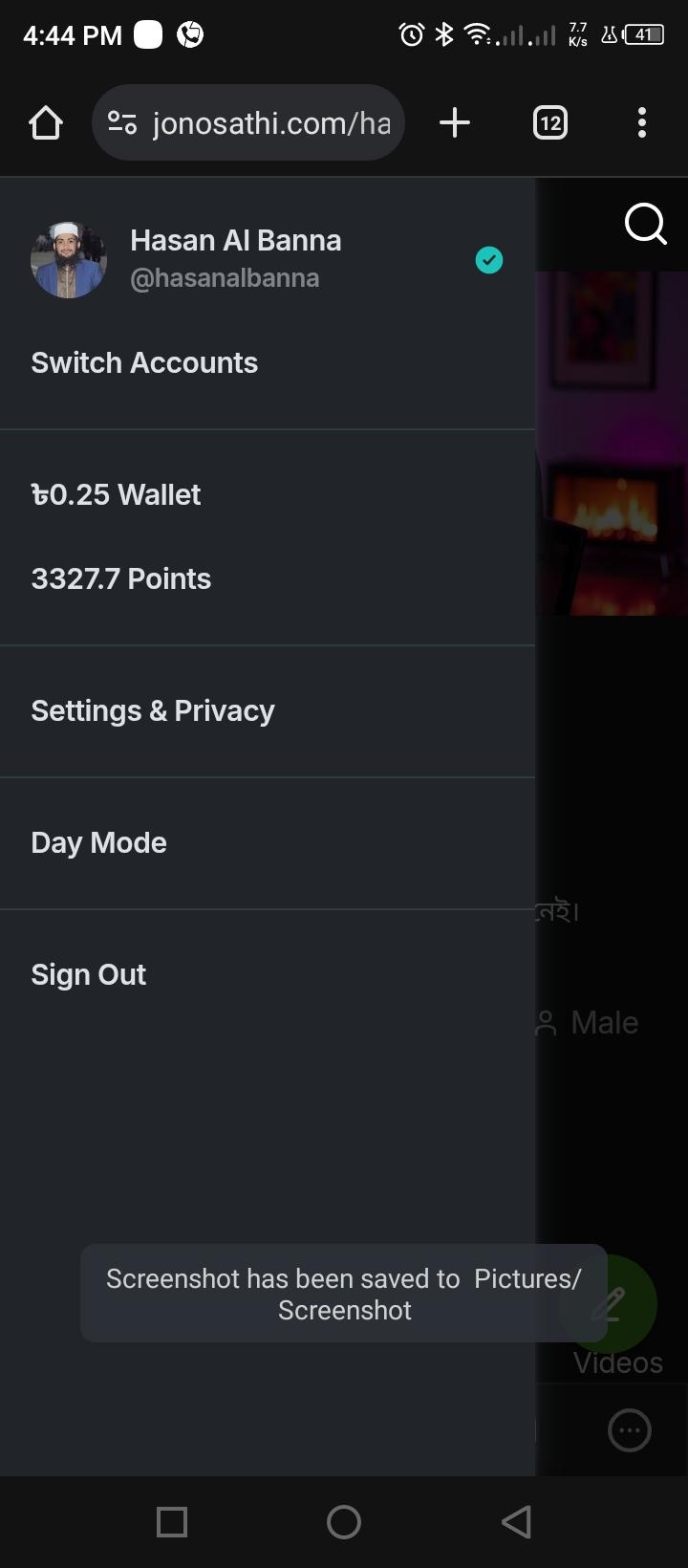Switch to Day Mode

99,843
